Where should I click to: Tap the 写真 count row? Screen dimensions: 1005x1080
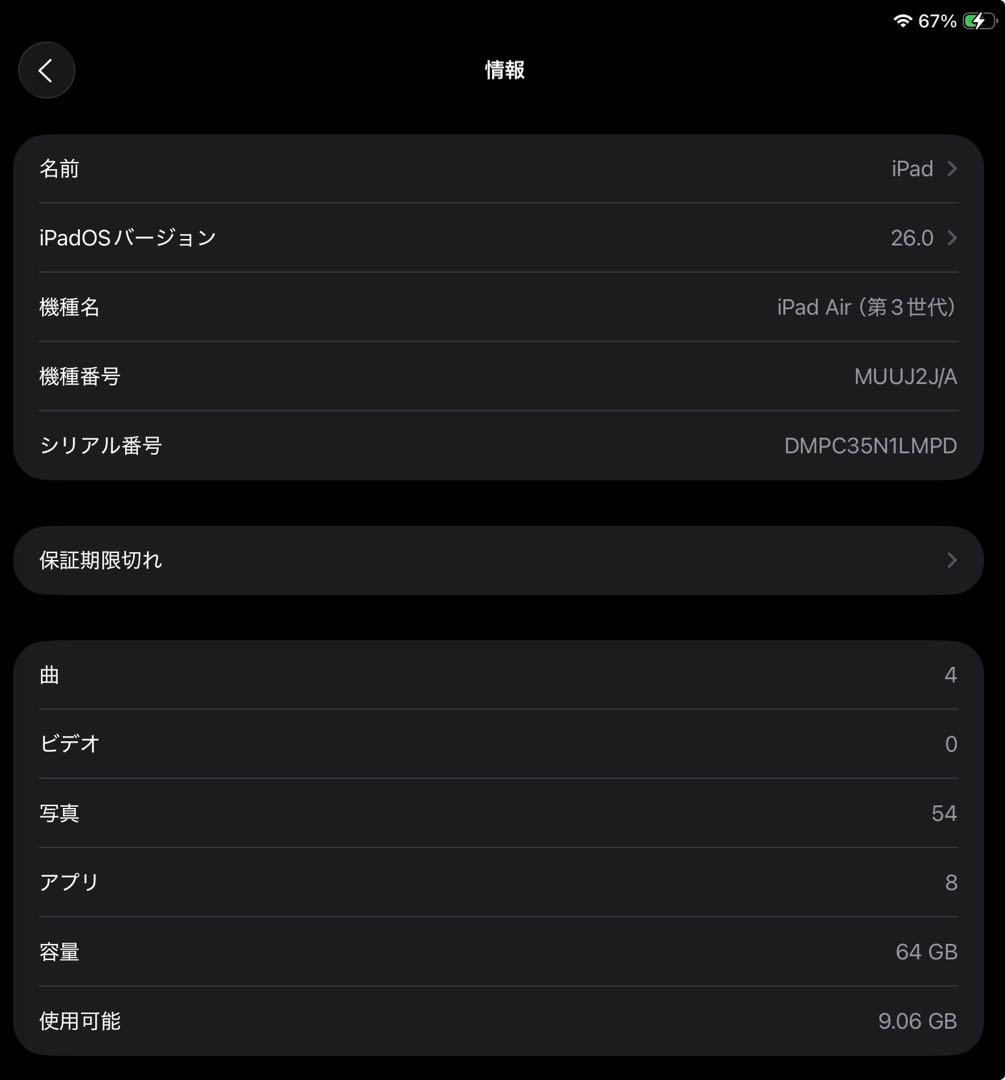(x=500, y=813)
